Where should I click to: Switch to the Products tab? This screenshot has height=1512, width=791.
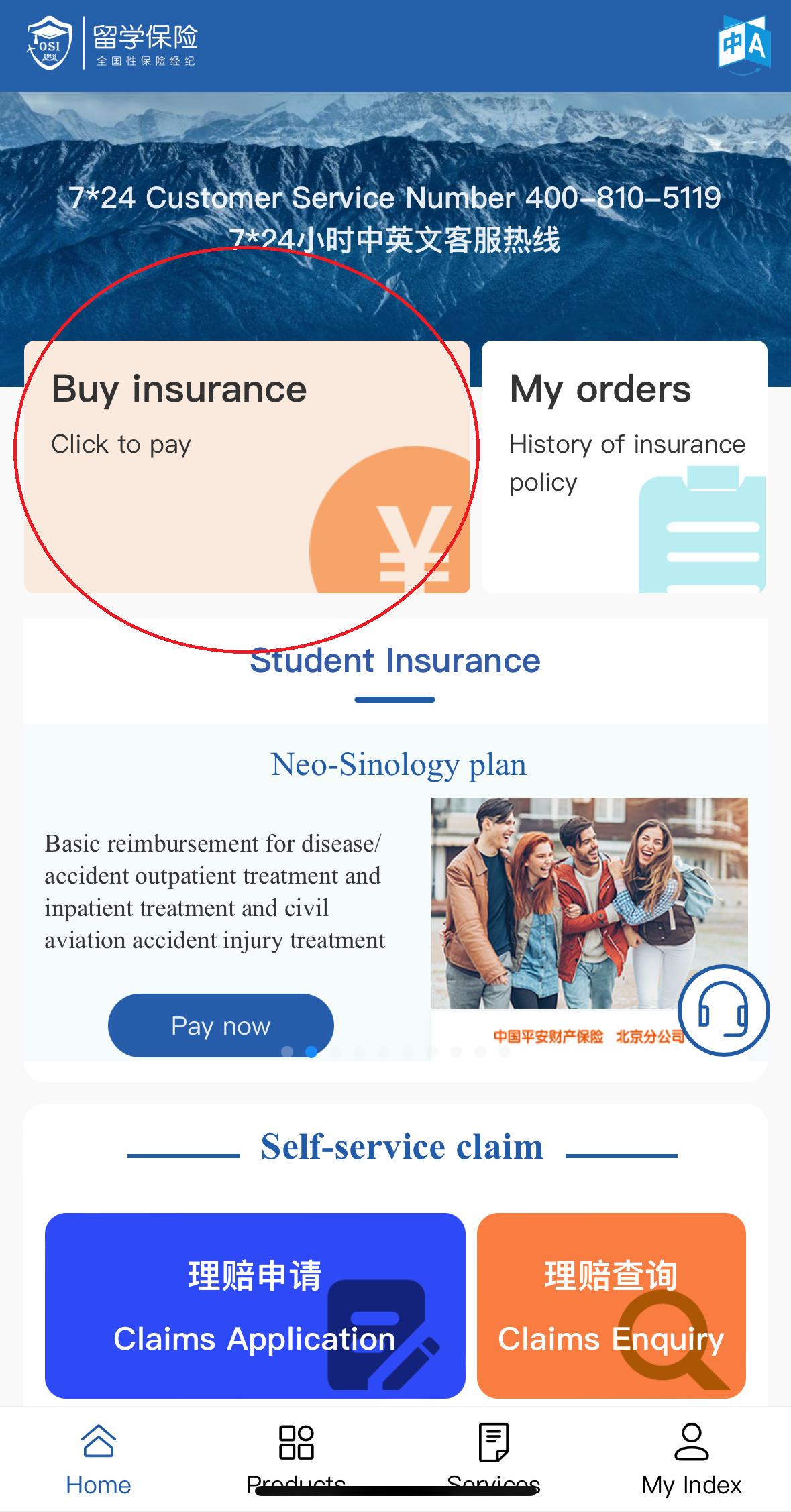coord(296,1459)
